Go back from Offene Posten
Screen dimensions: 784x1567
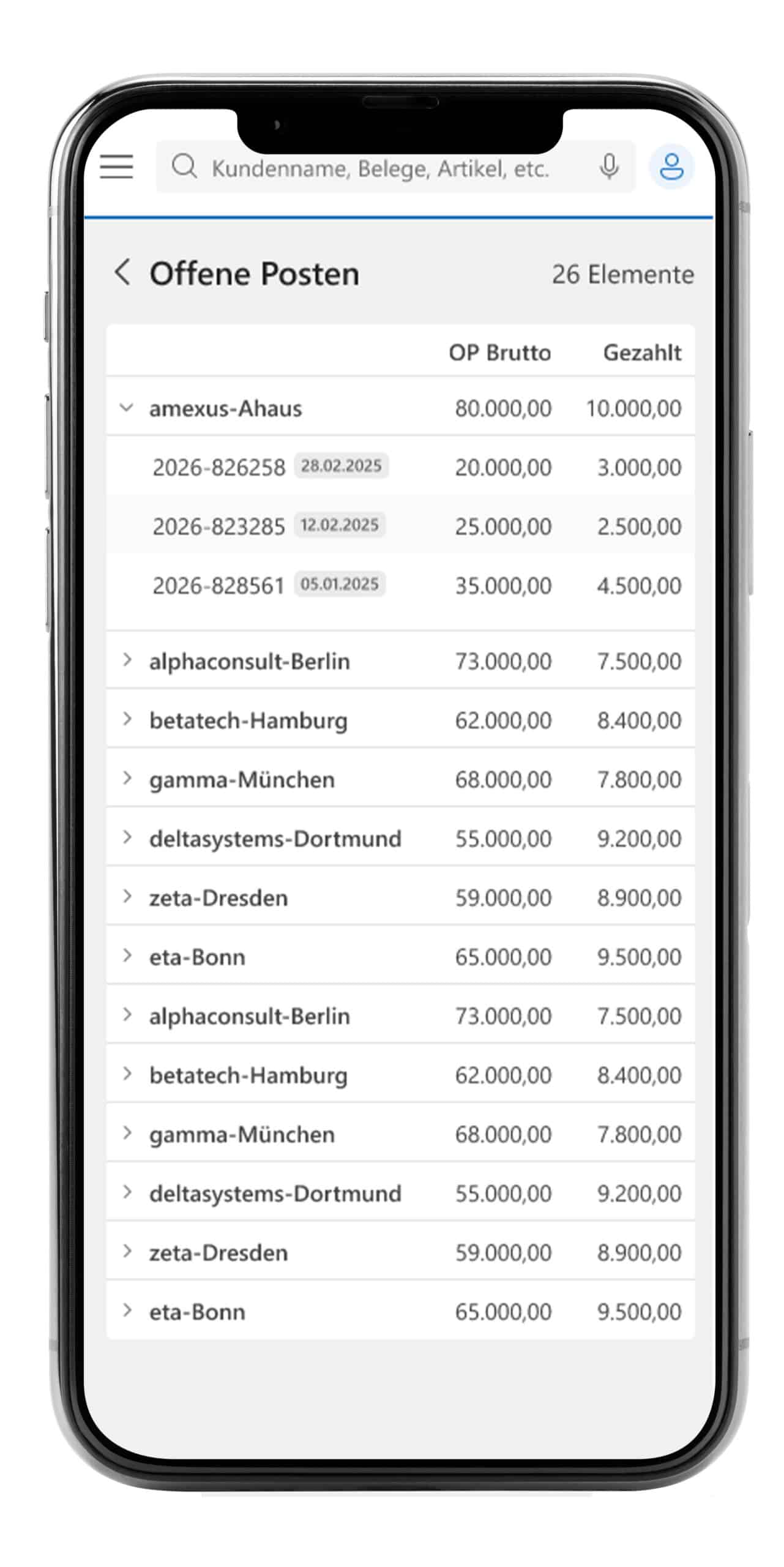[x=123, y=272]
